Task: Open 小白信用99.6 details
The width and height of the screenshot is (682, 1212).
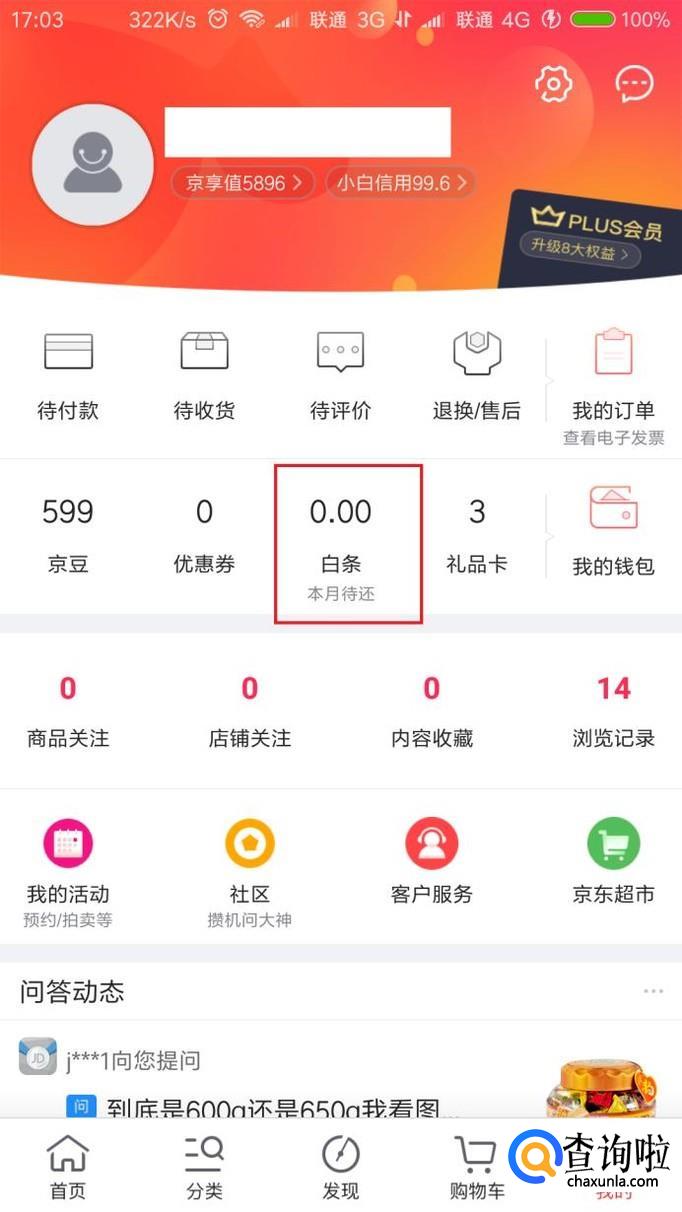Action: click(400, 183)
